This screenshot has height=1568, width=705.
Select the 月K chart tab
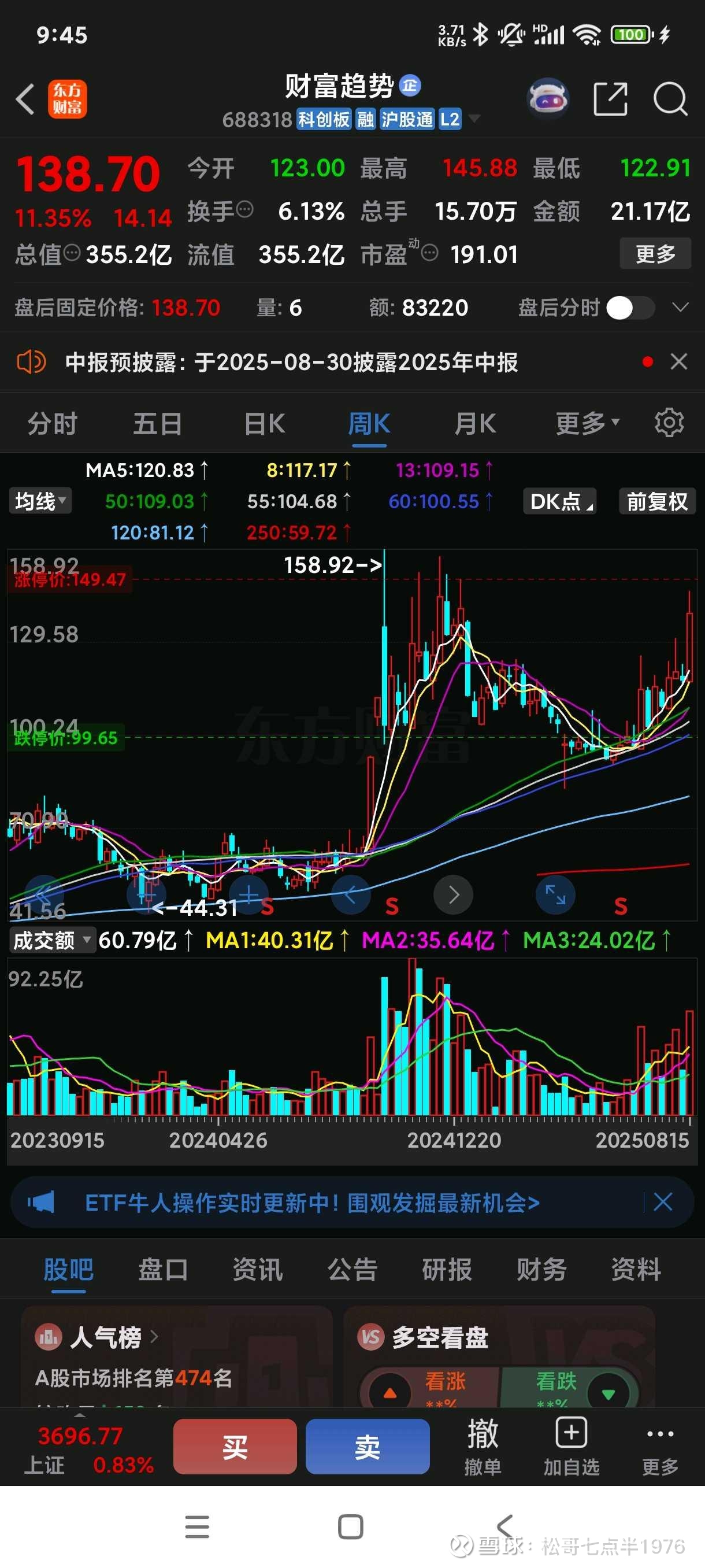click(475, 423)
